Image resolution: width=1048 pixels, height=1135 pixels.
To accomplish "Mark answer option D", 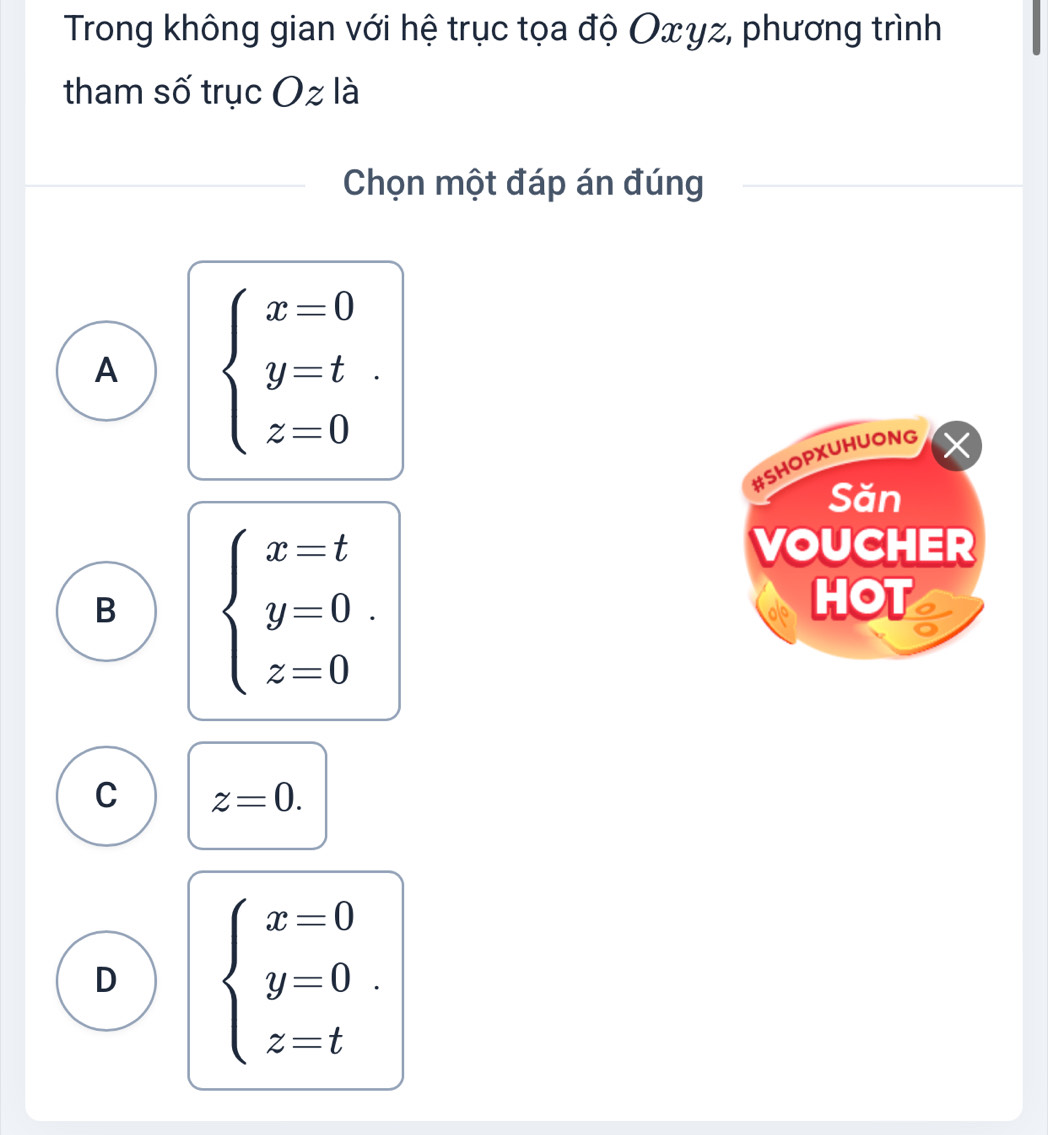I will coord(105,980).
